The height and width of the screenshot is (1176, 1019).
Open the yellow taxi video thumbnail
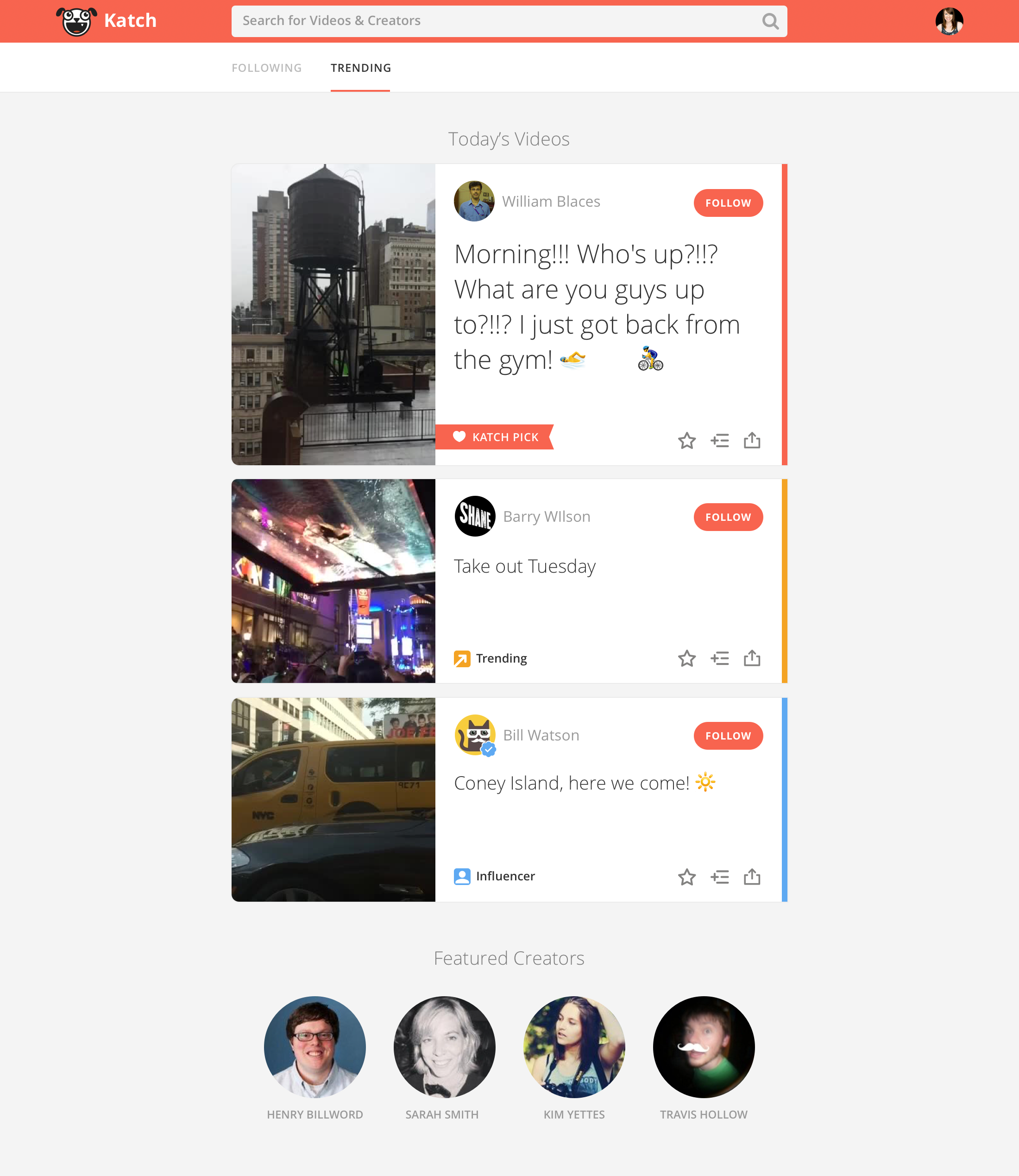click(x=333, y=799)
